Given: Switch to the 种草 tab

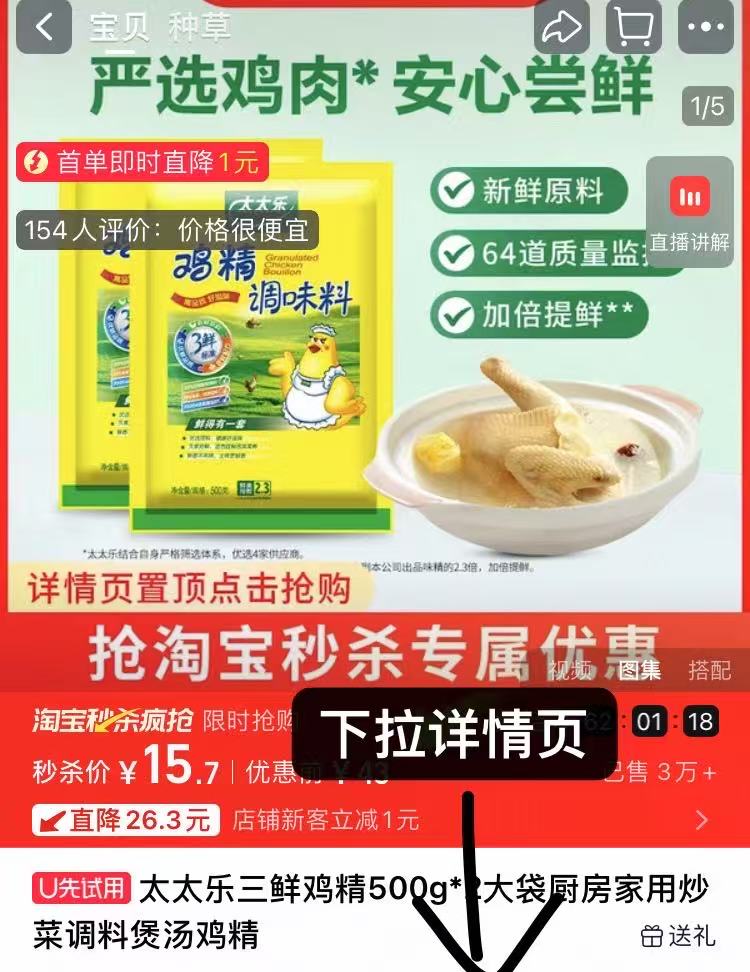Looking at the screenshot, I should pos(200,27).
